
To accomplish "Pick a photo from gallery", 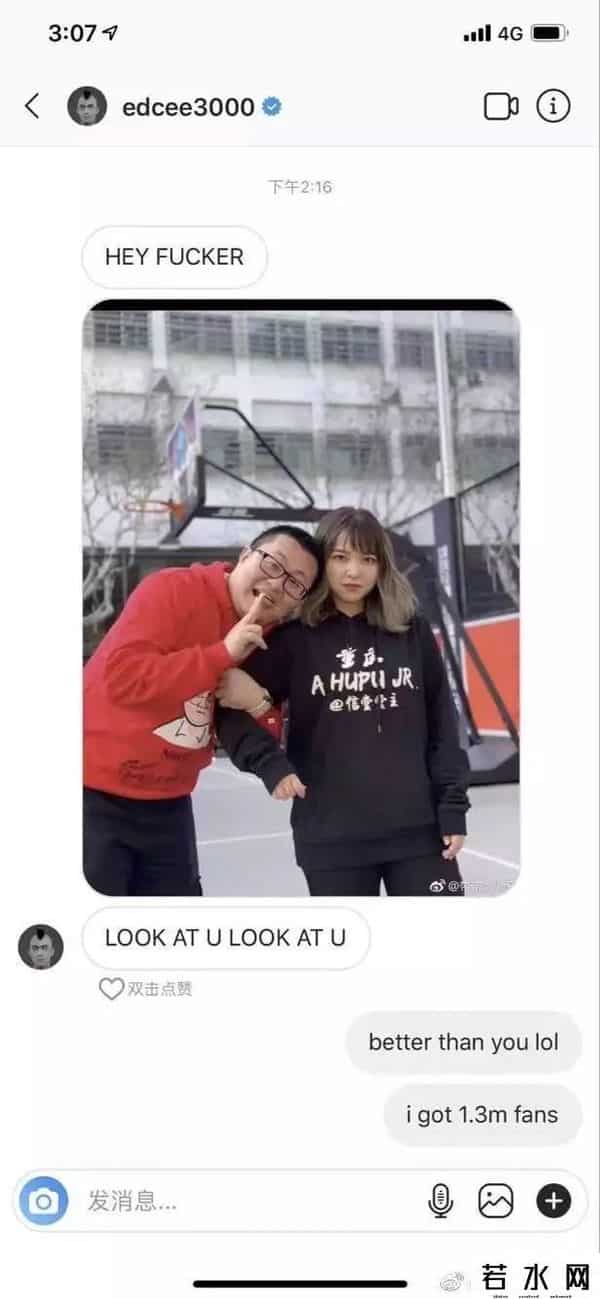I will 496,1200.
